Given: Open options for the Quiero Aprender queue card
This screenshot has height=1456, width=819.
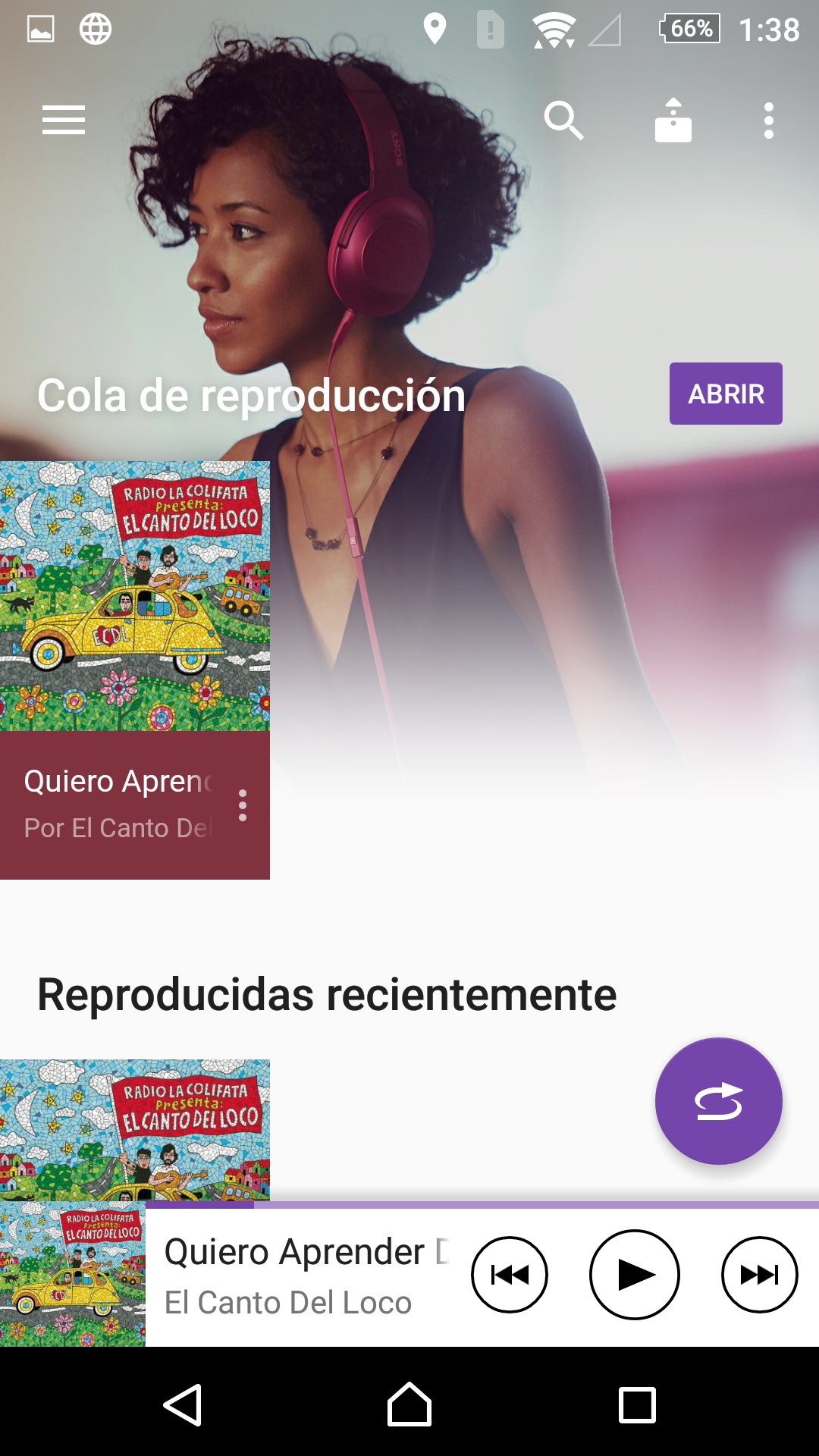Looking at the screenshot, I should (x=243, y=805).
